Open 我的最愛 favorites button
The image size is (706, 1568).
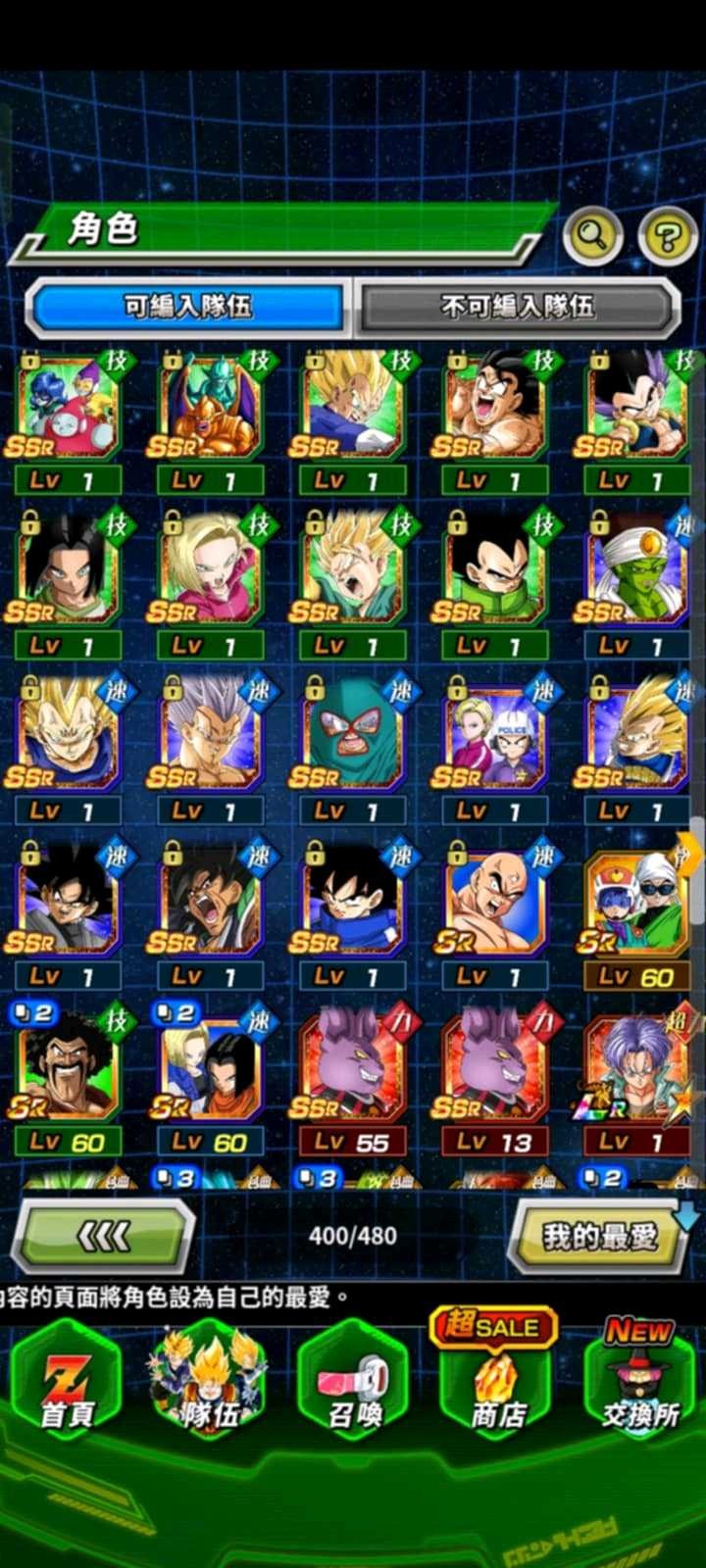(x=598, y=1237)
